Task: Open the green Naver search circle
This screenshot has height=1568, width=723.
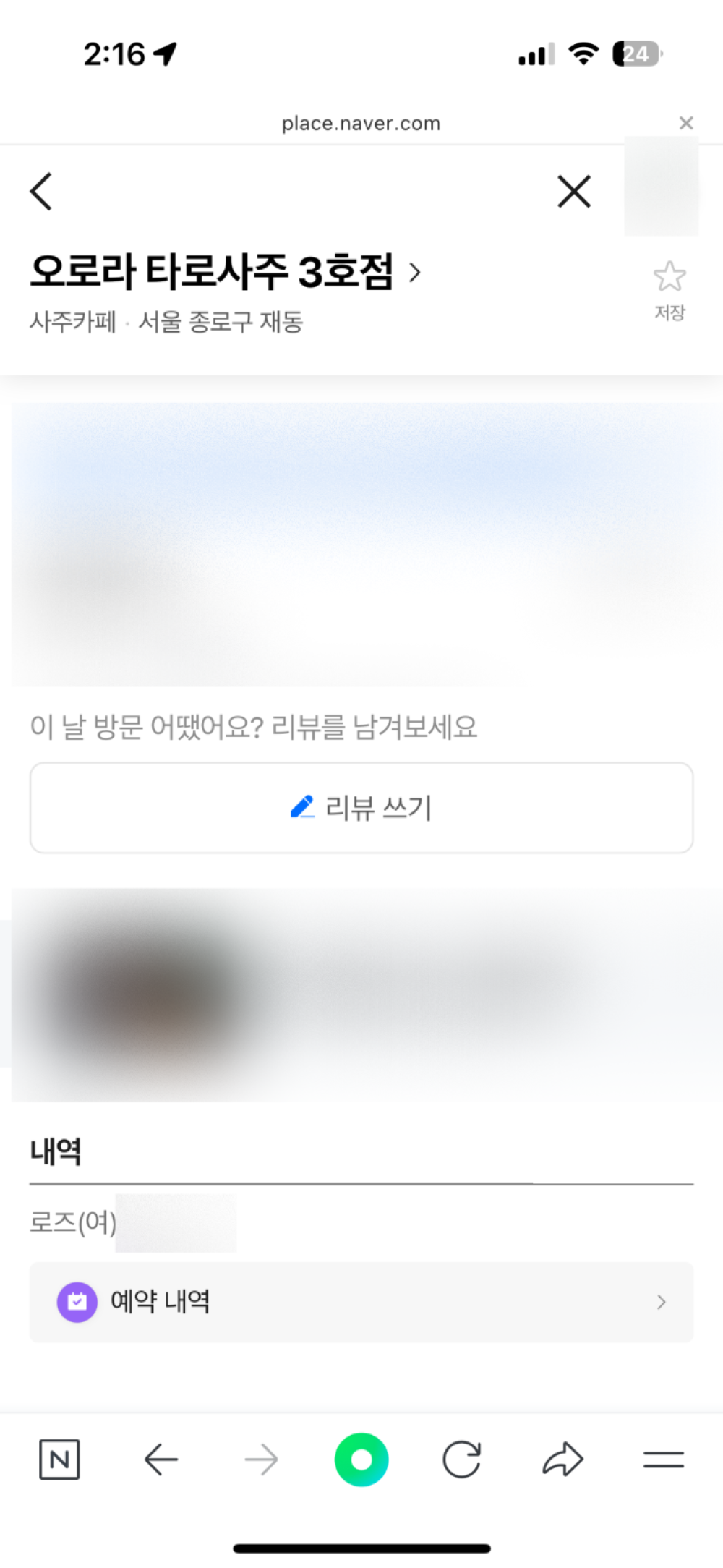Action: 361,1460
